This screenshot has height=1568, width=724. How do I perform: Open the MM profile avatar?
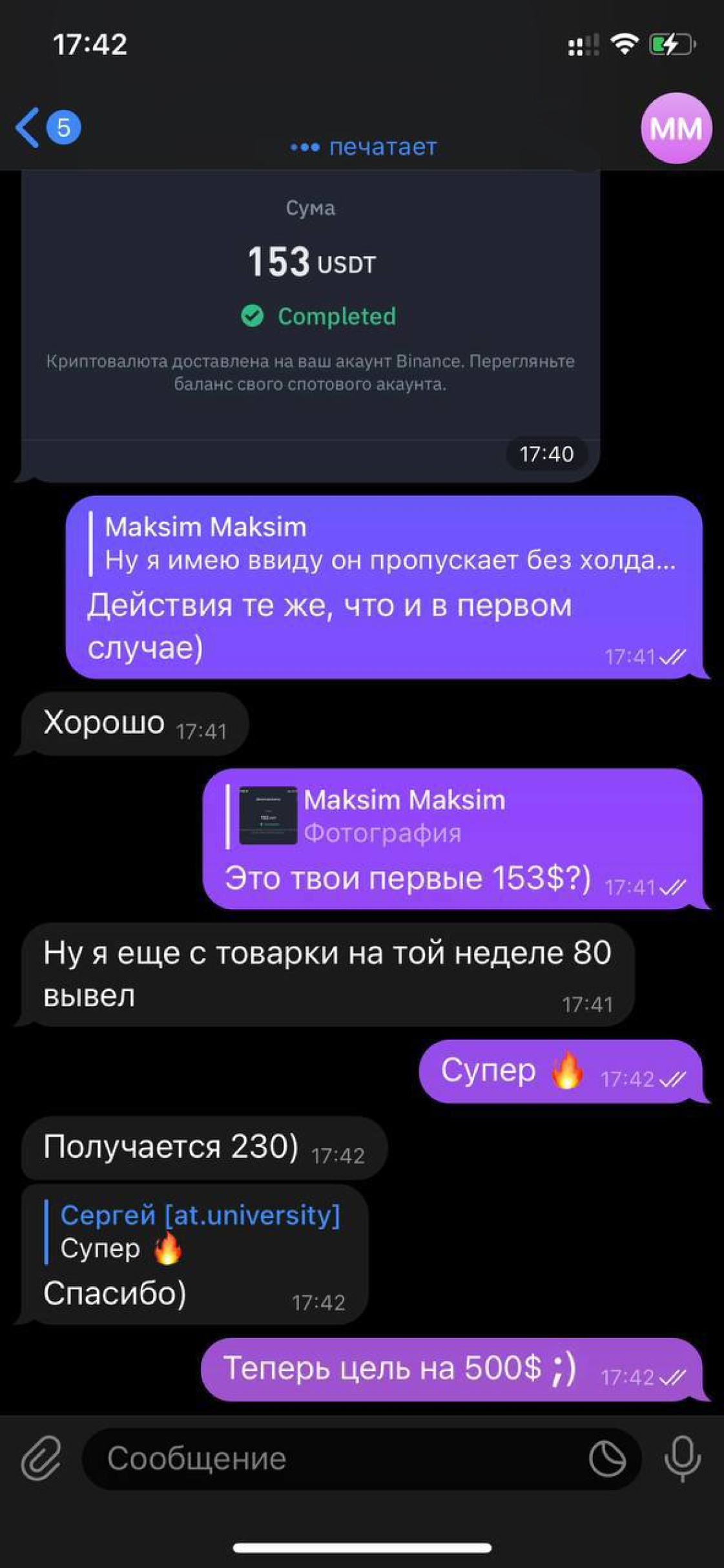click(676, 128)
